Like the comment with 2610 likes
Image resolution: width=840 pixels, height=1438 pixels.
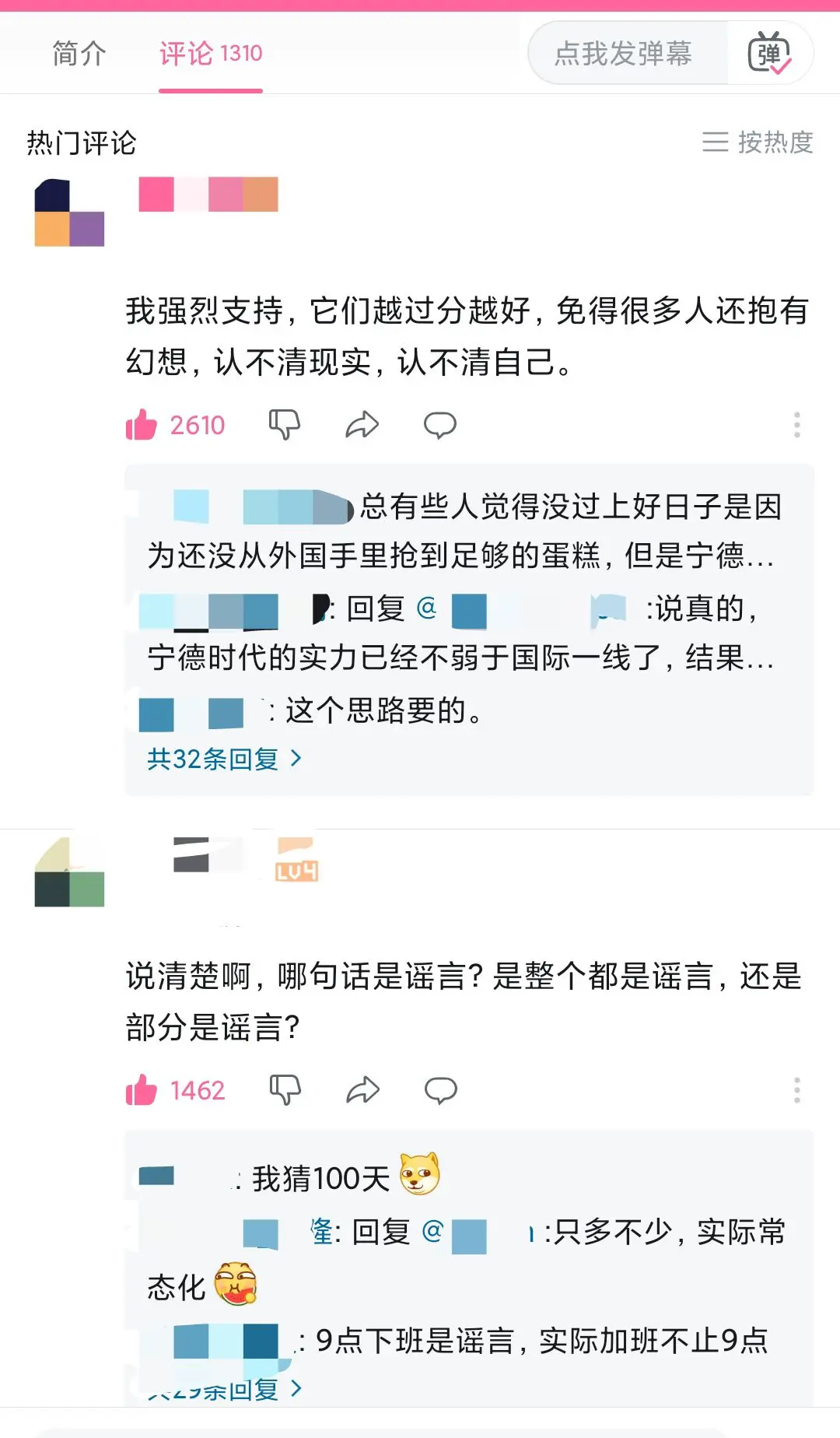click(x=142, y=425)
